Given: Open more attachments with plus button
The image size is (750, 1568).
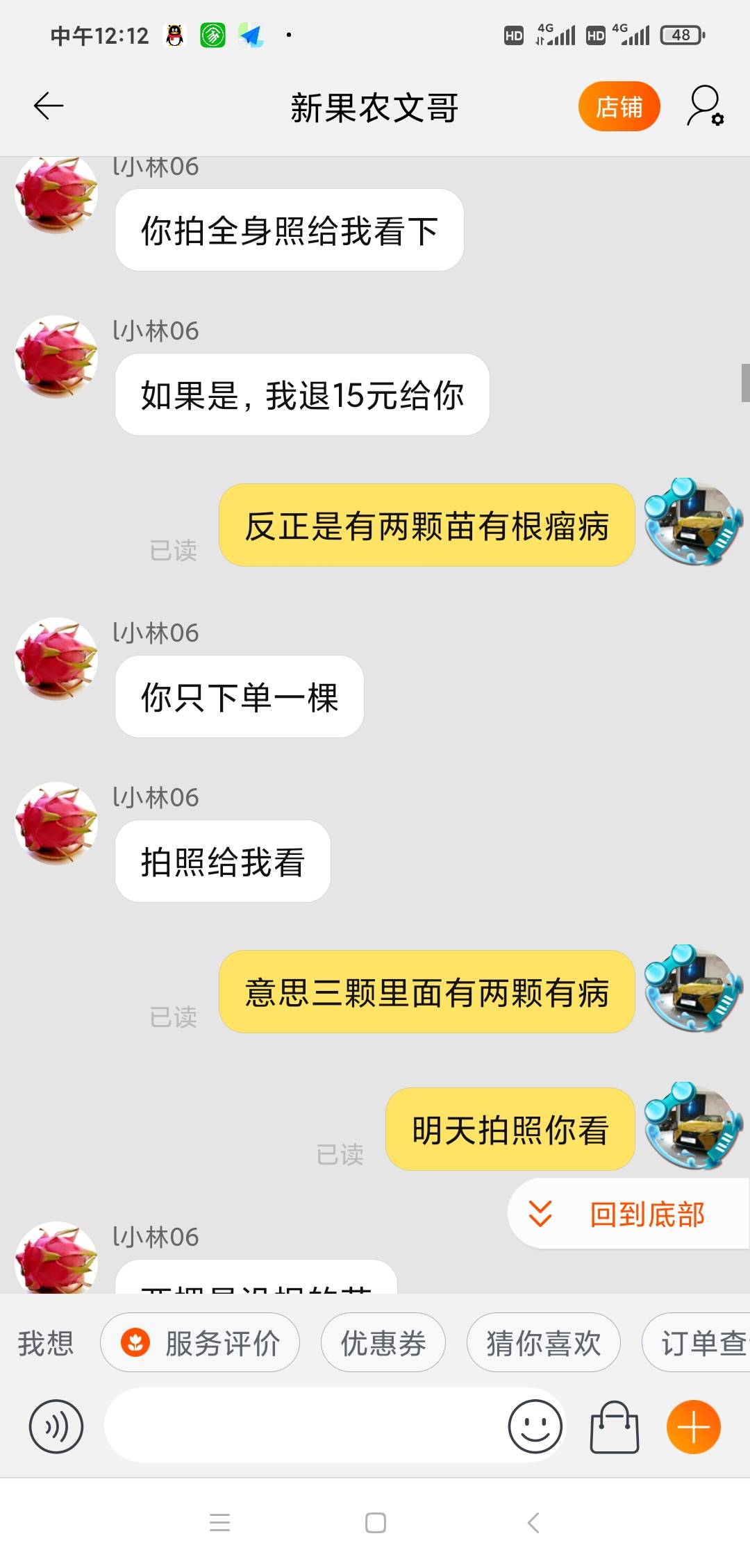Looking at the screenshot, I should pyautogui.click(x=694, y=1426).
